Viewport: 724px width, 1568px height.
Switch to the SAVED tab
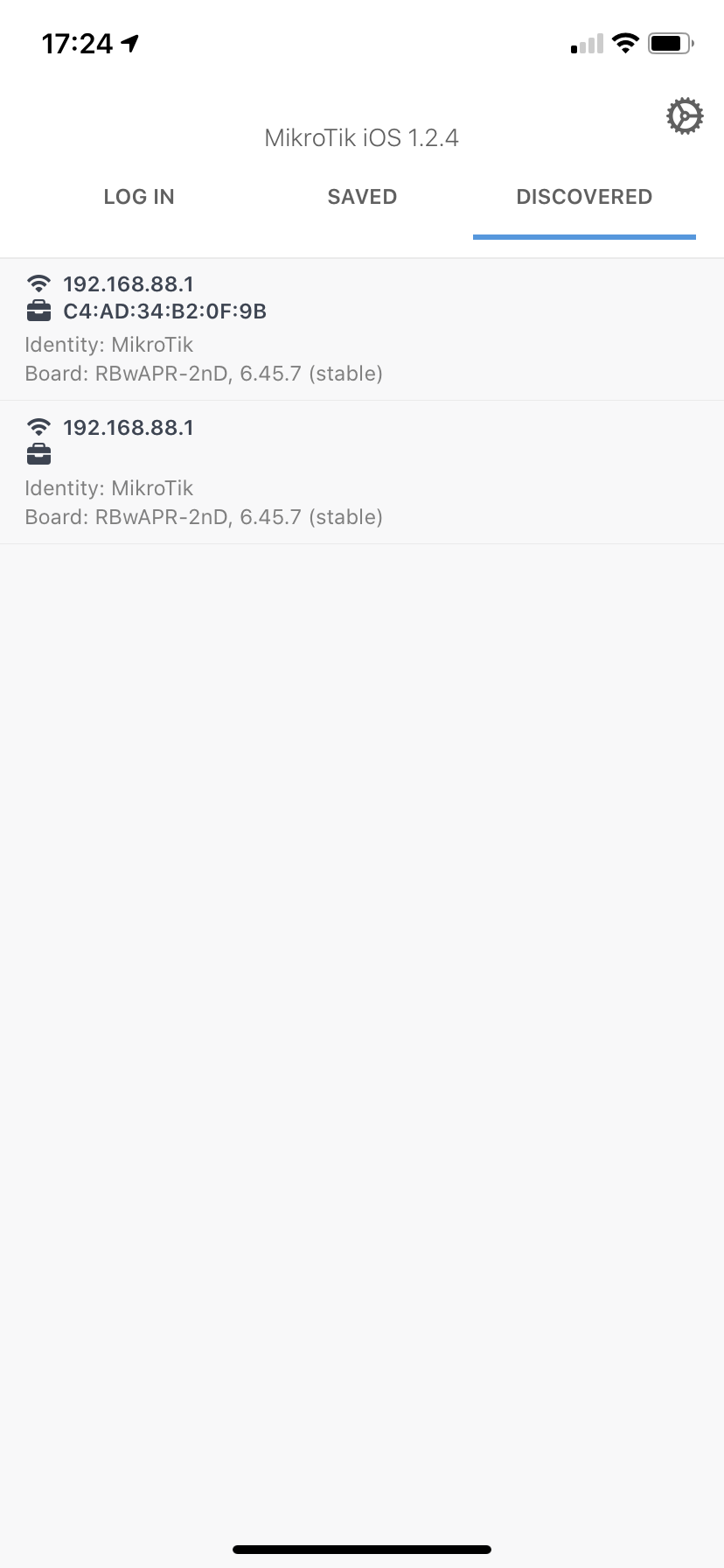362,197
